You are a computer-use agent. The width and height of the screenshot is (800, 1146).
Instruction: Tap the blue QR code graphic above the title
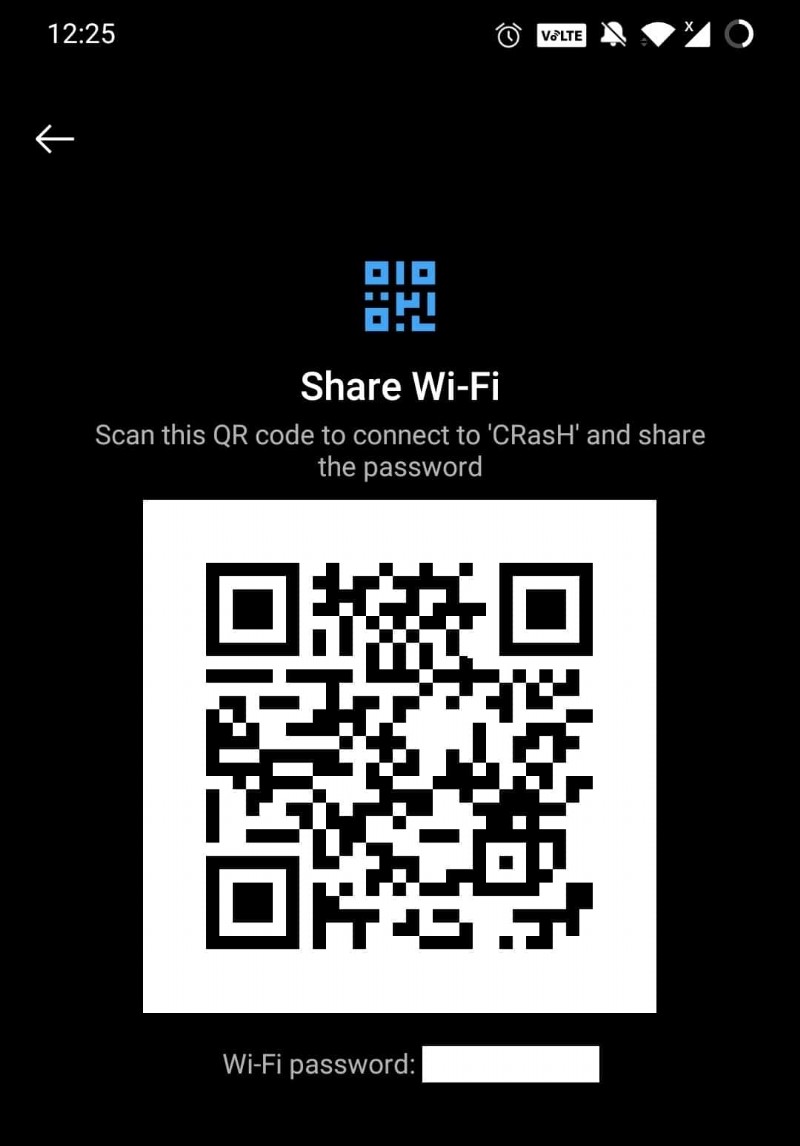[x=400, y=295]
